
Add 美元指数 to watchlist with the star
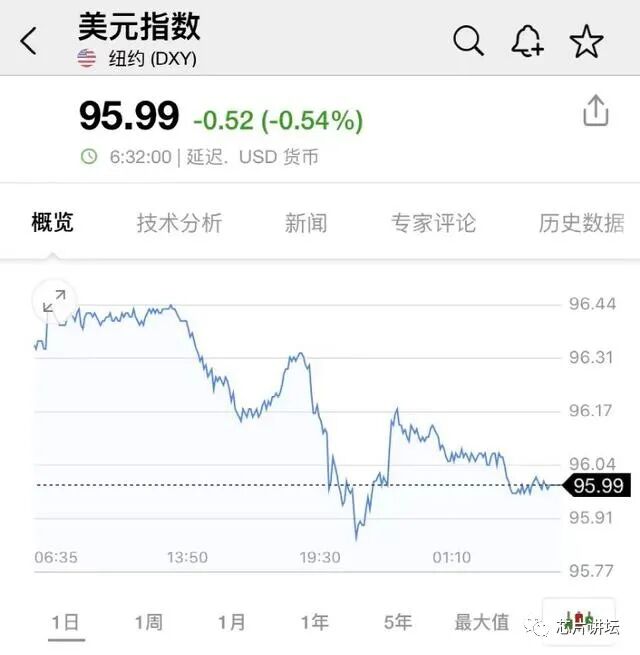tap(587, 41)
